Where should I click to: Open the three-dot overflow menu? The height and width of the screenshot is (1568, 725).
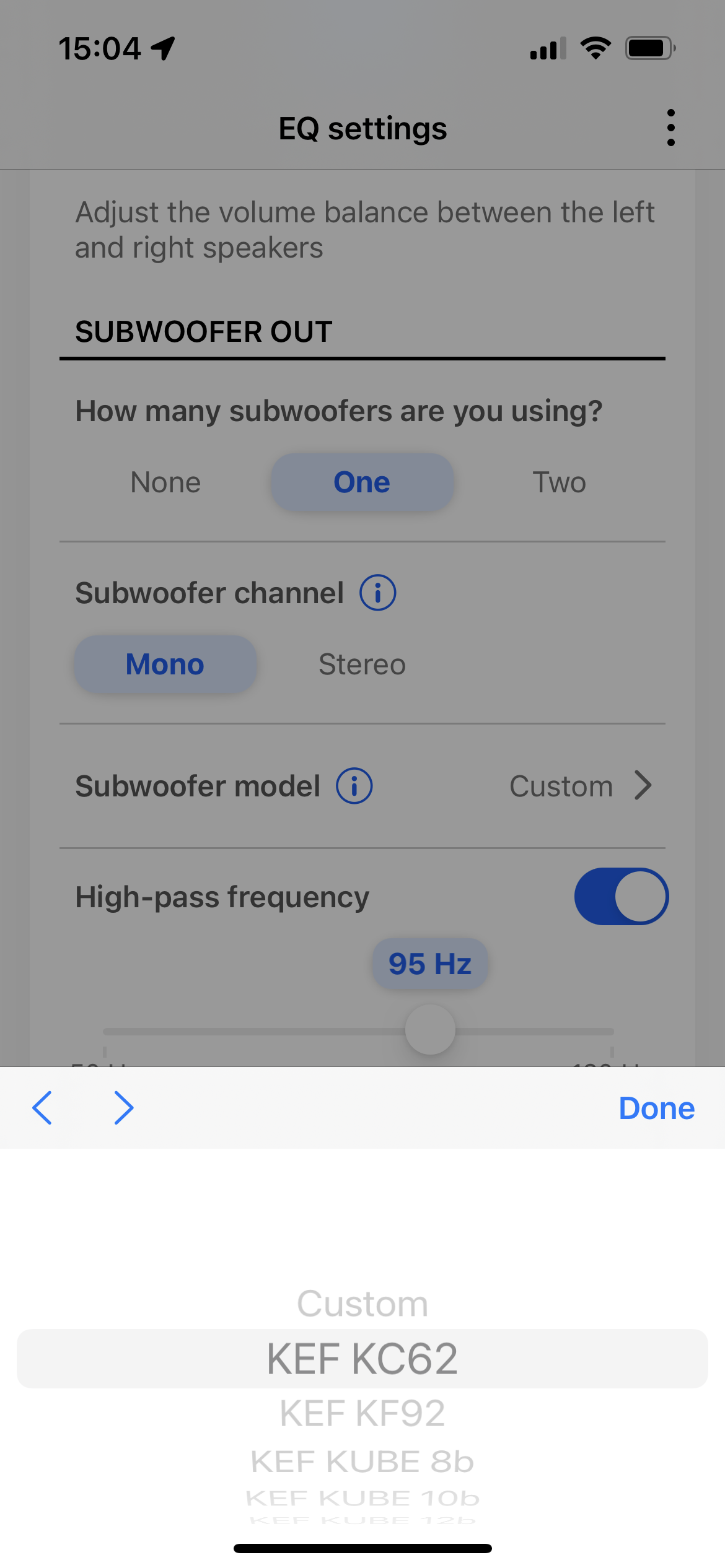[671, 127]
